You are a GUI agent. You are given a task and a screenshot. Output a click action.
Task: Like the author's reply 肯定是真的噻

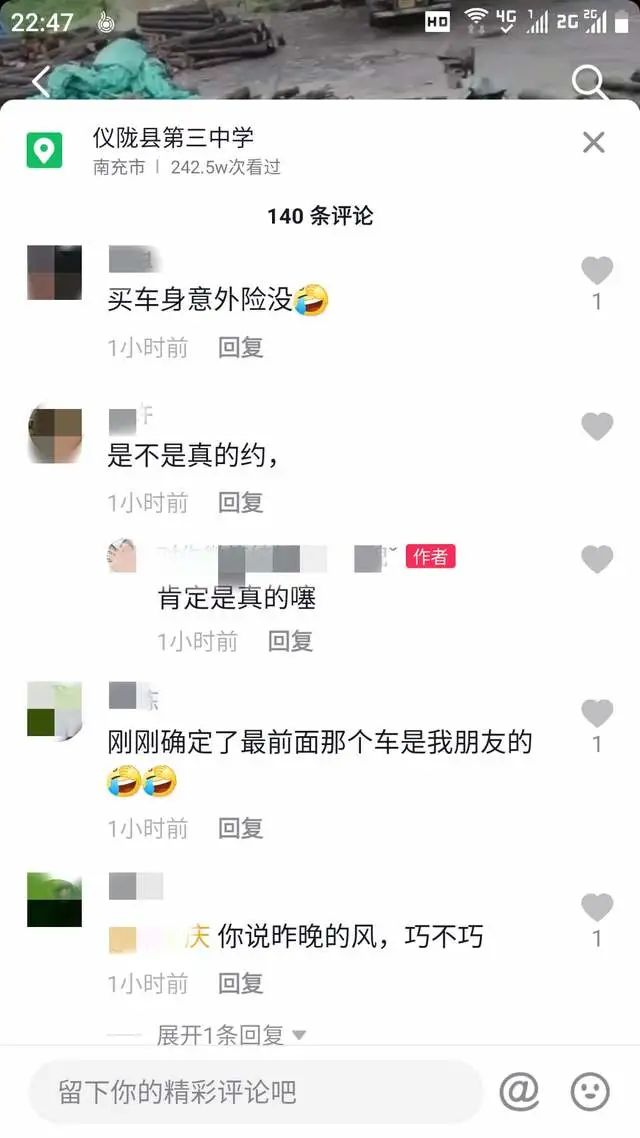pyautogui.click(x=597, y=560)
